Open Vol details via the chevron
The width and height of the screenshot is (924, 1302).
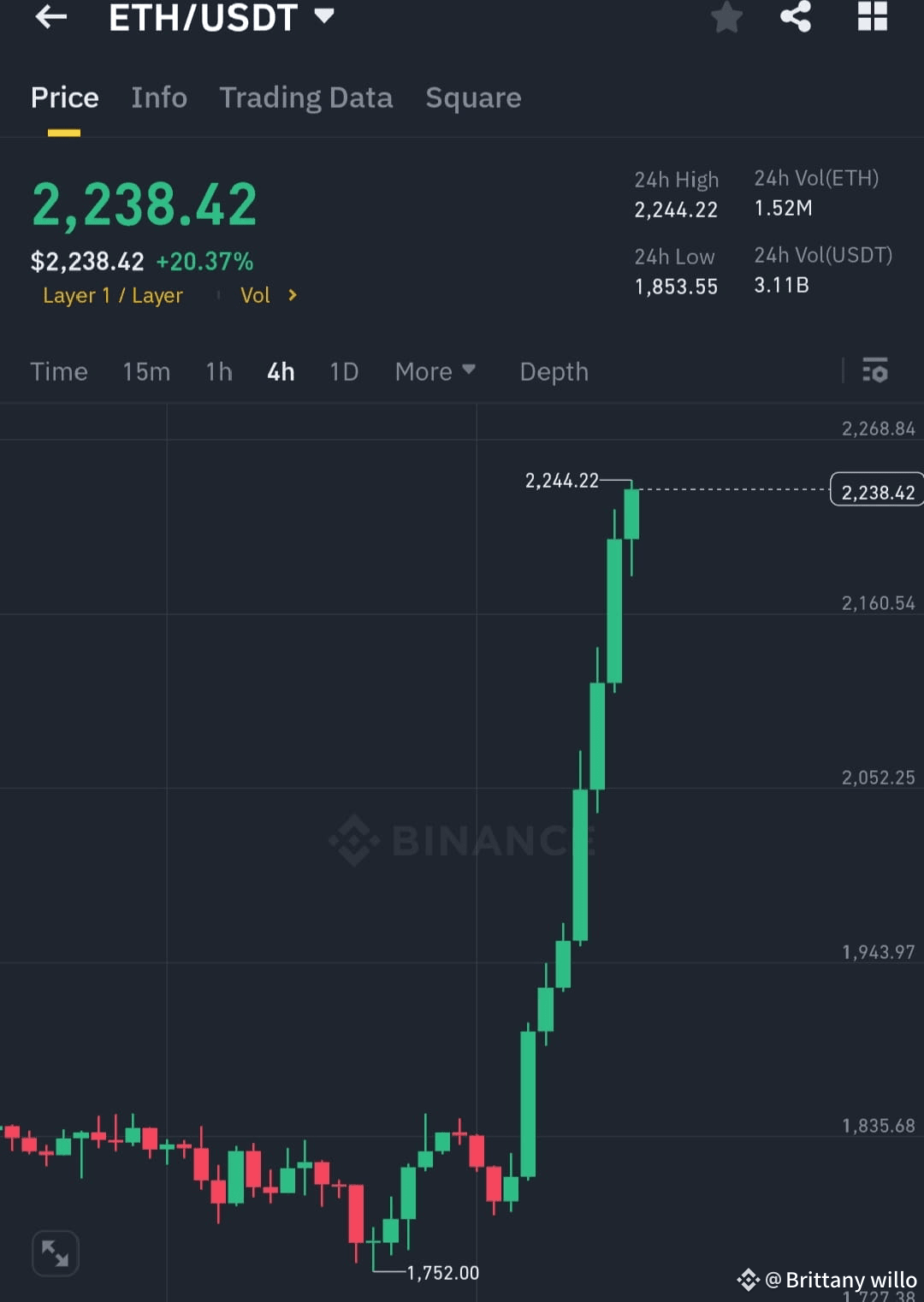coord(291,295)
